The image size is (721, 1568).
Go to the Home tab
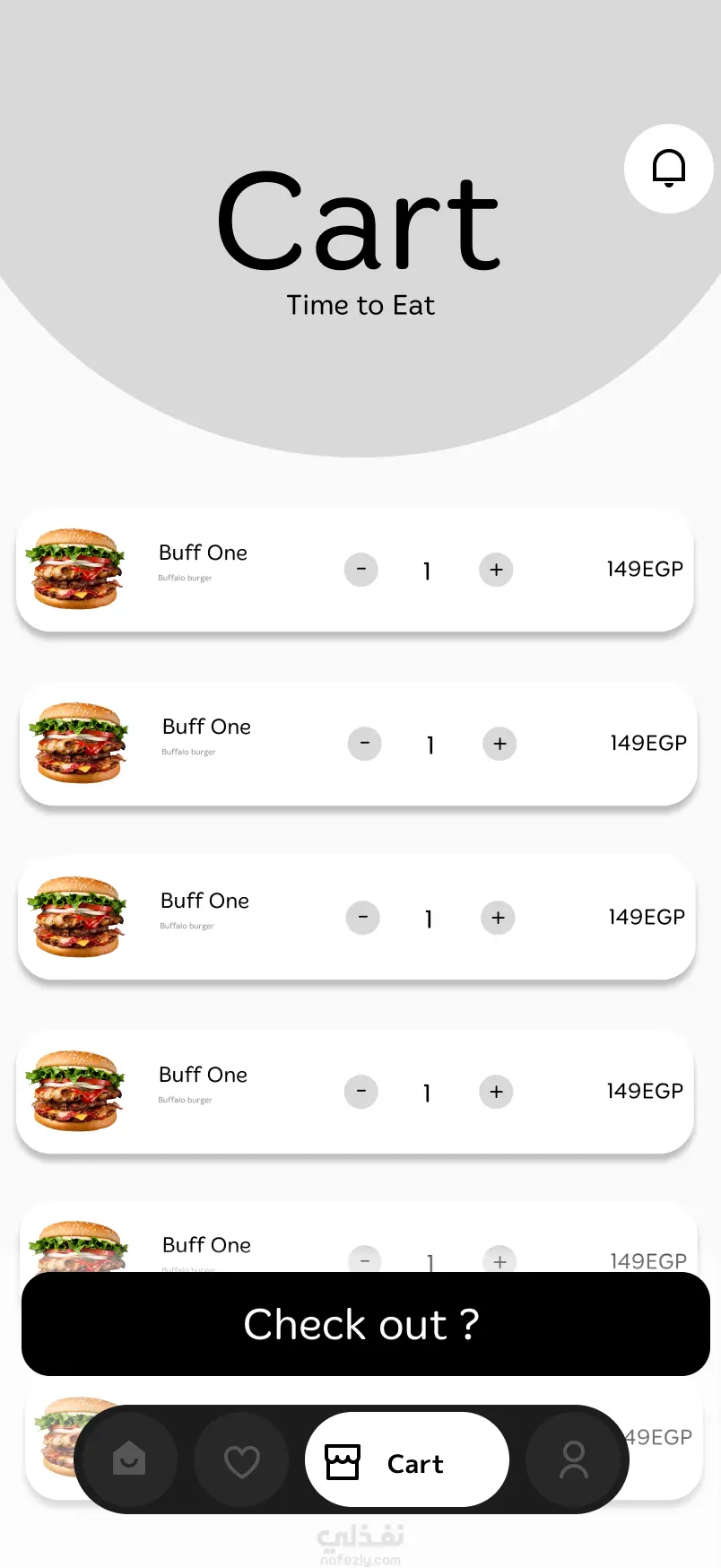(x=129, y=1459)
